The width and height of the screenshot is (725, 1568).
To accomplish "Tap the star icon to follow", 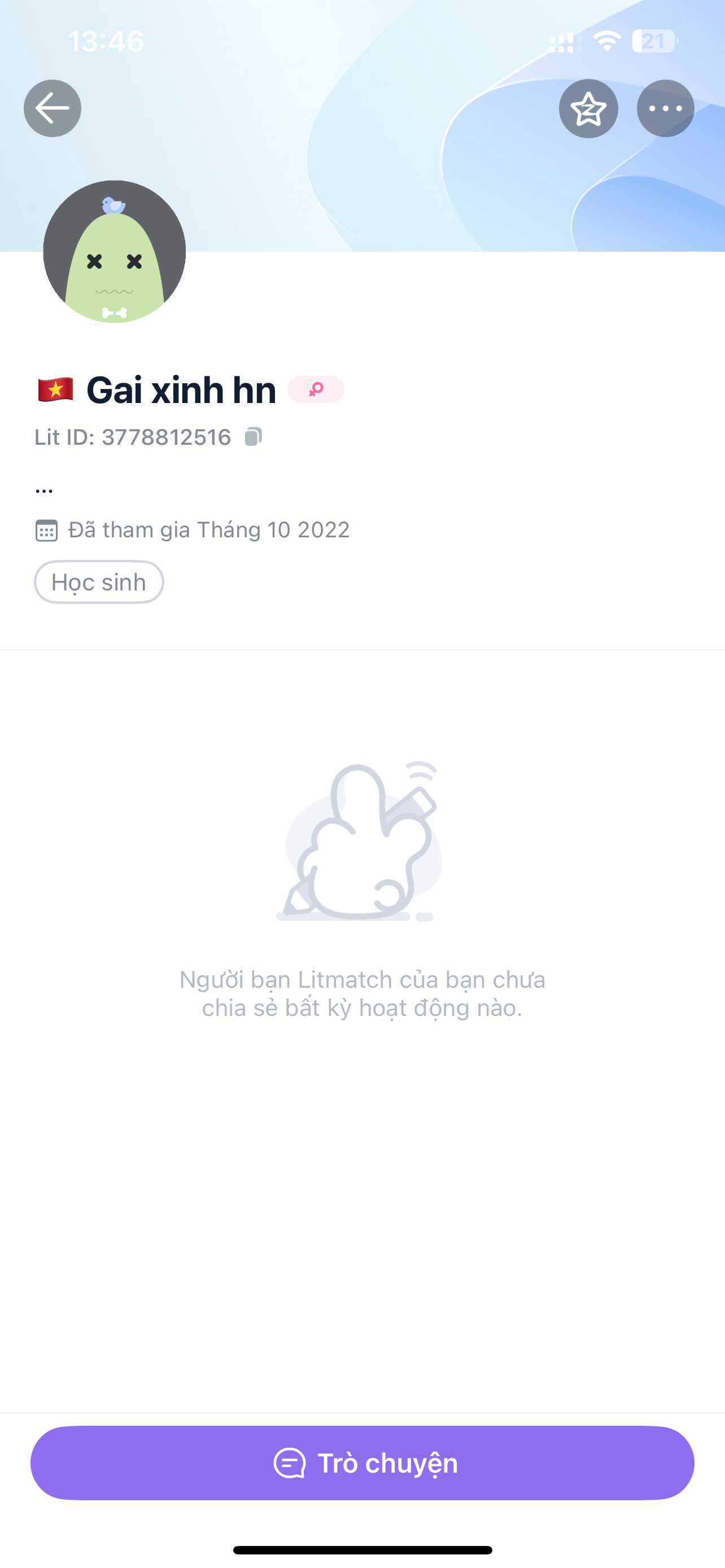I will click(588, 108).
